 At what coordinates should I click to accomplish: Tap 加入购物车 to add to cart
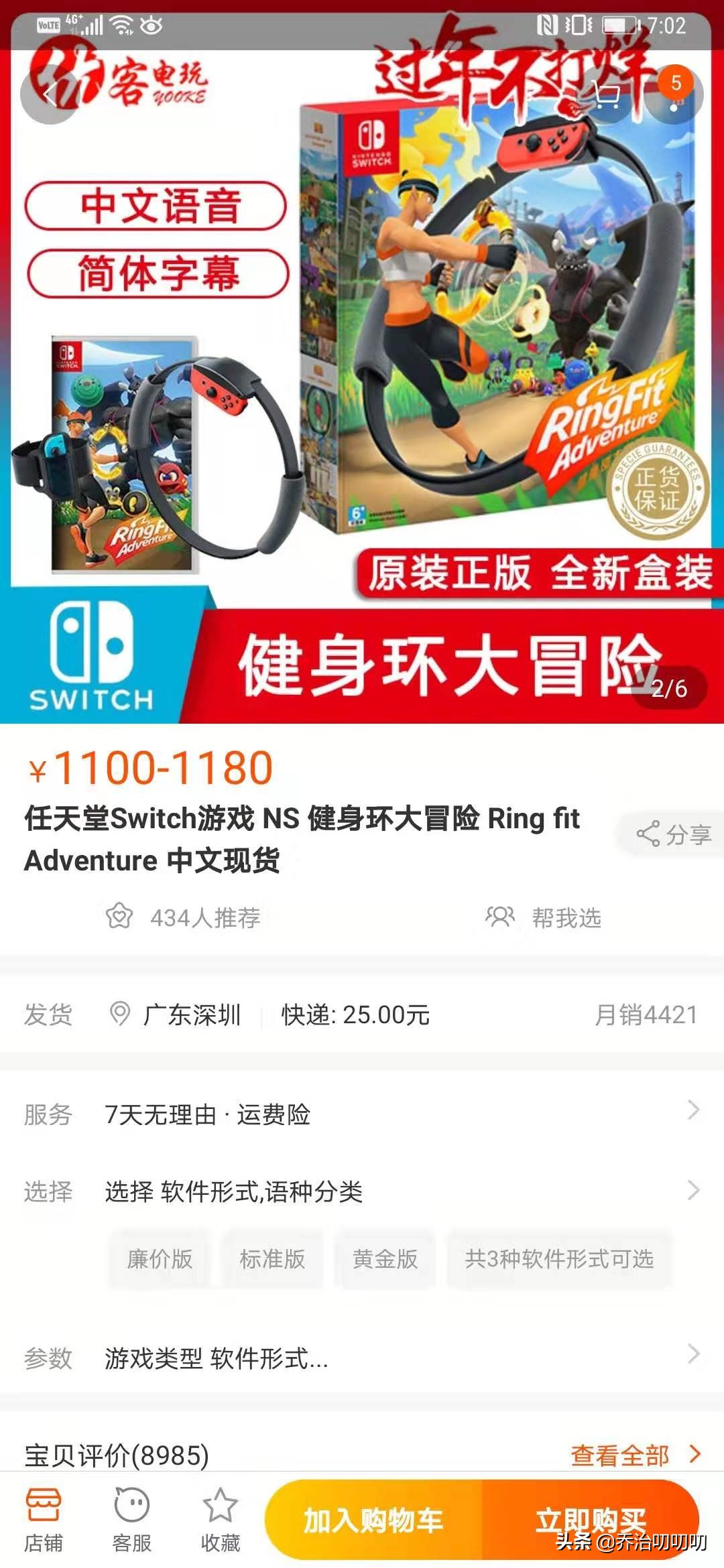coord(376,1520)
